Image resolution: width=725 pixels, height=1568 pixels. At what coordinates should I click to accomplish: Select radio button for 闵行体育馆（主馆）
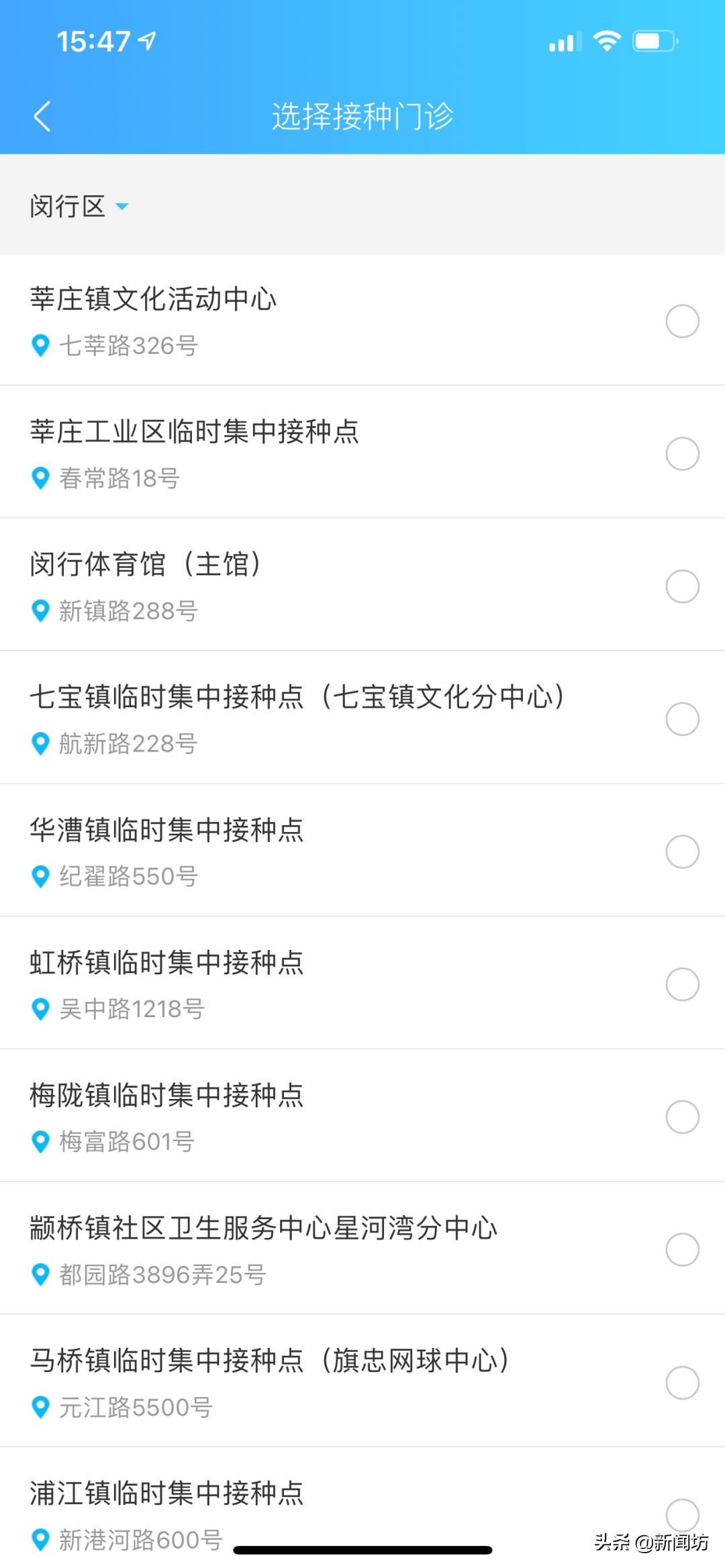click(x=683, y=586)
